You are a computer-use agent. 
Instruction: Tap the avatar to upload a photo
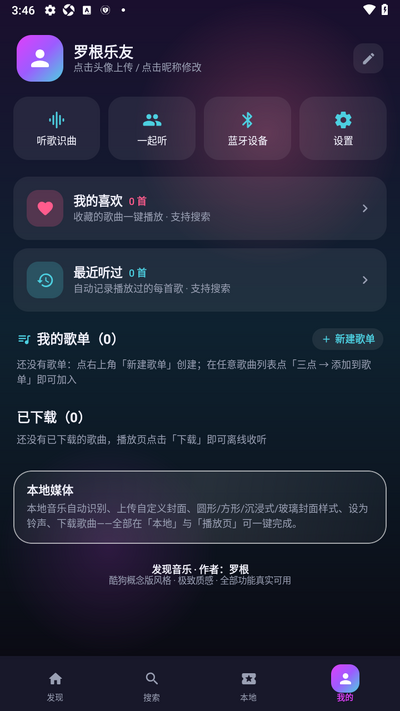click(40, 58)
